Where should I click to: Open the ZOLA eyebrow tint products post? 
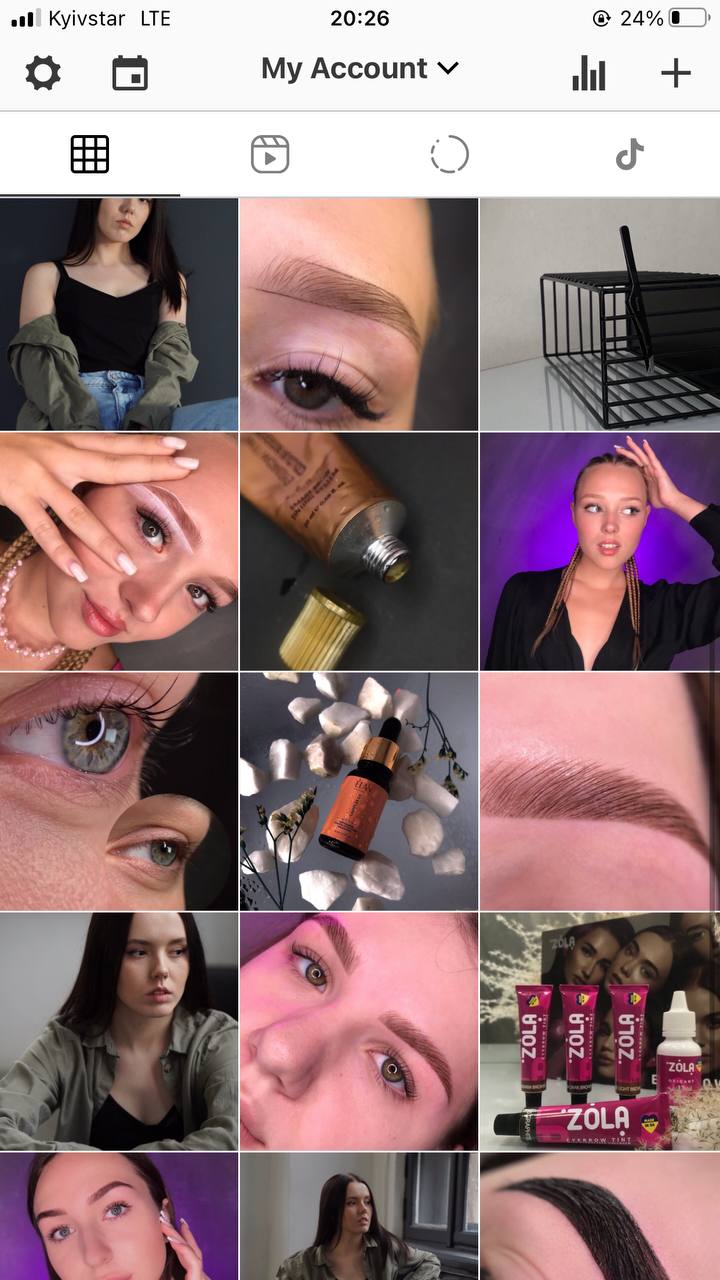point(600,1031)
